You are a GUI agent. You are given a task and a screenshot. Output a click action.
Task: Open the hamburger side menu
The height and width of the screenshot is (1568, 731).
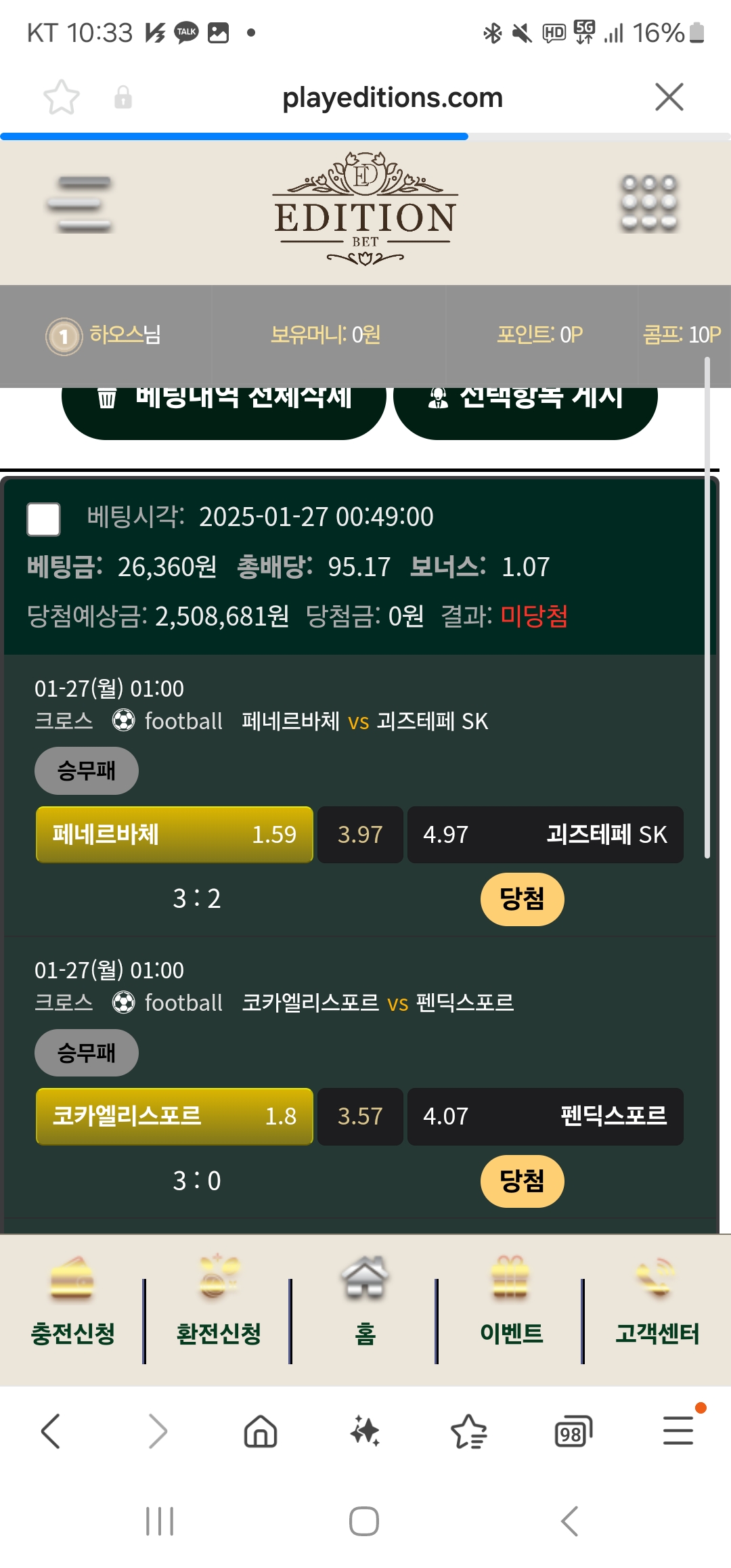pos(79,204)
